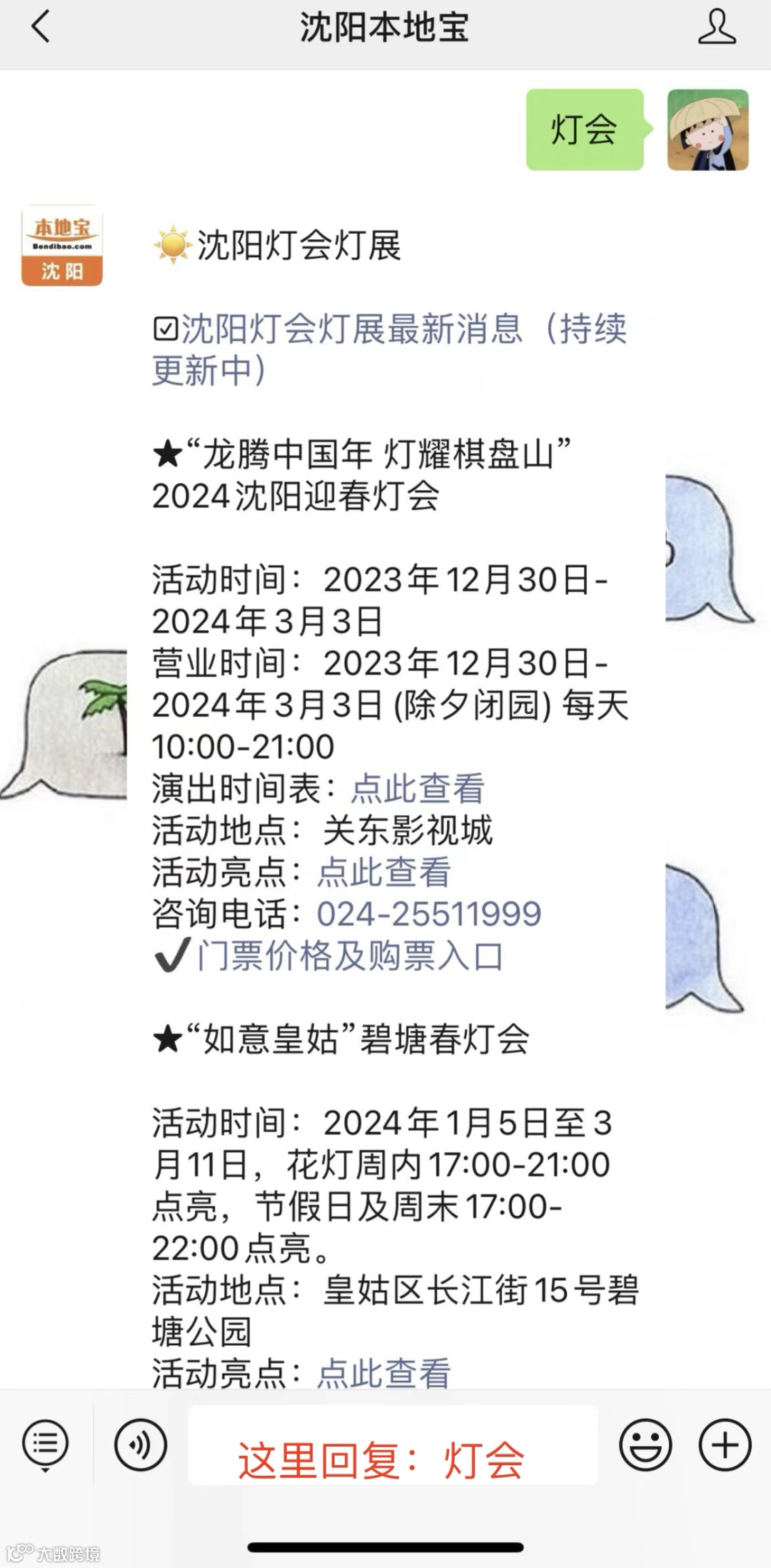Call the 024-25511999 hotline

coord(428,914)
